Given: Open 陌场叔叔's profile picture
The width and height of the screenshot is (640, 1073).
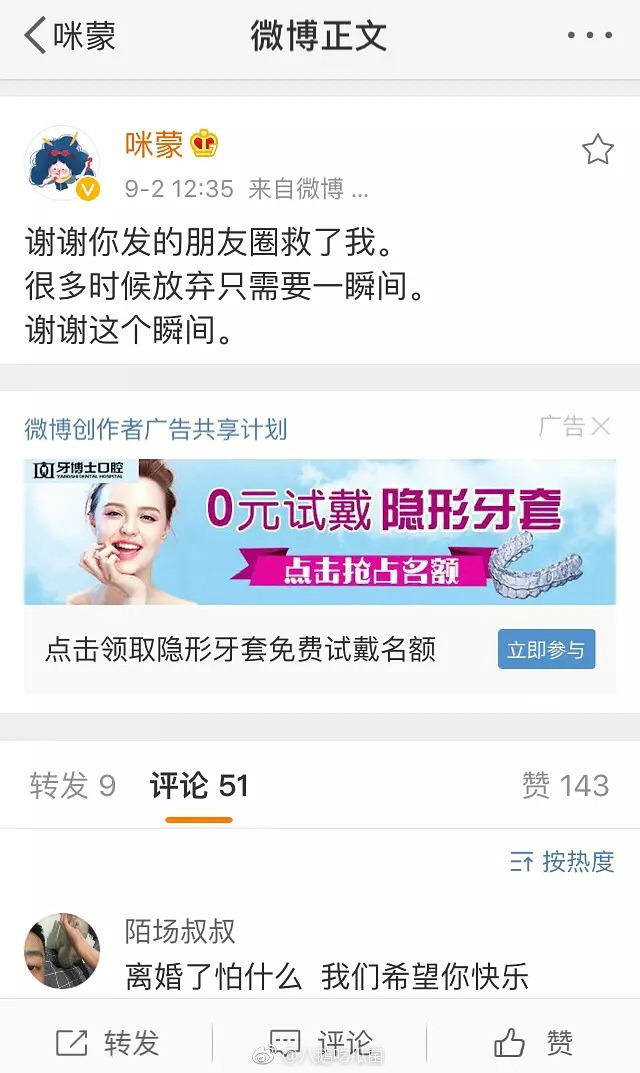Looking at the screenshot, I should tap(62, 950).
